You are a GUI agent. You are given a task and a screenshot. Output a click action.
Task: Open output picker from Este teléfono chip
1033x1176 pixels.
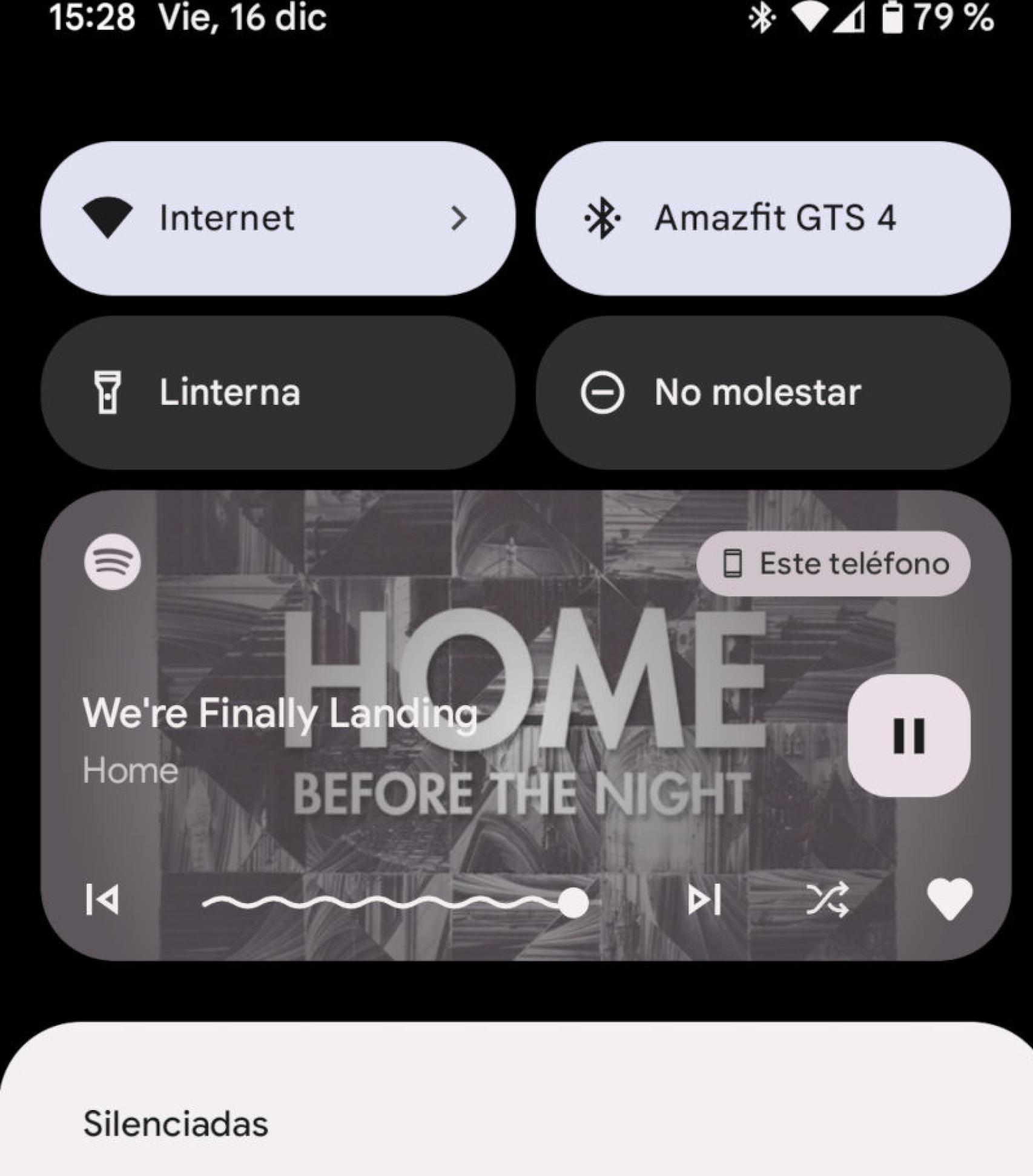click(x=834, y=563)
